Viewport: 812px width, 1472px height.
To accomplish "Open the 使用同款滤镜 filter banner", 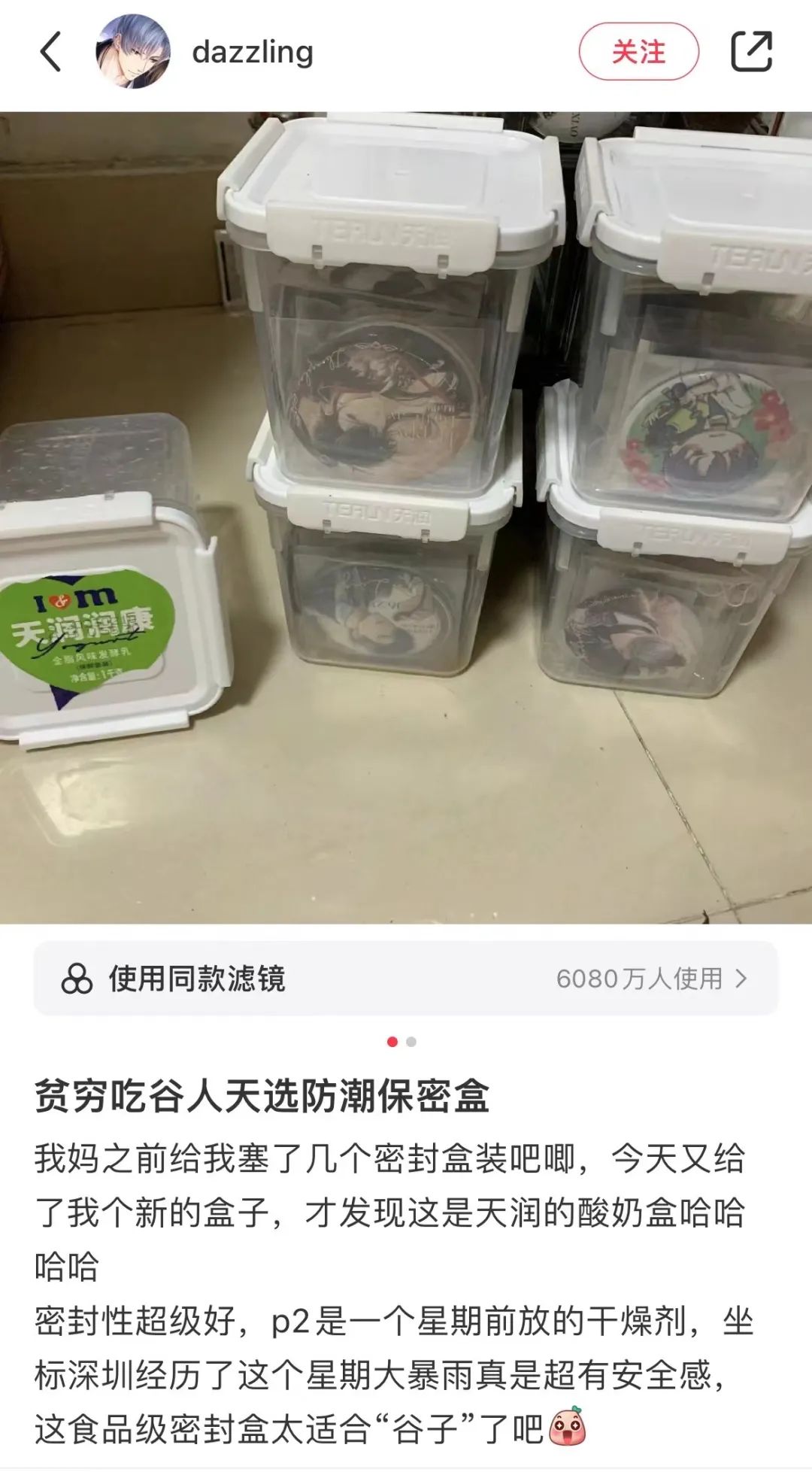I will (406, 979).
